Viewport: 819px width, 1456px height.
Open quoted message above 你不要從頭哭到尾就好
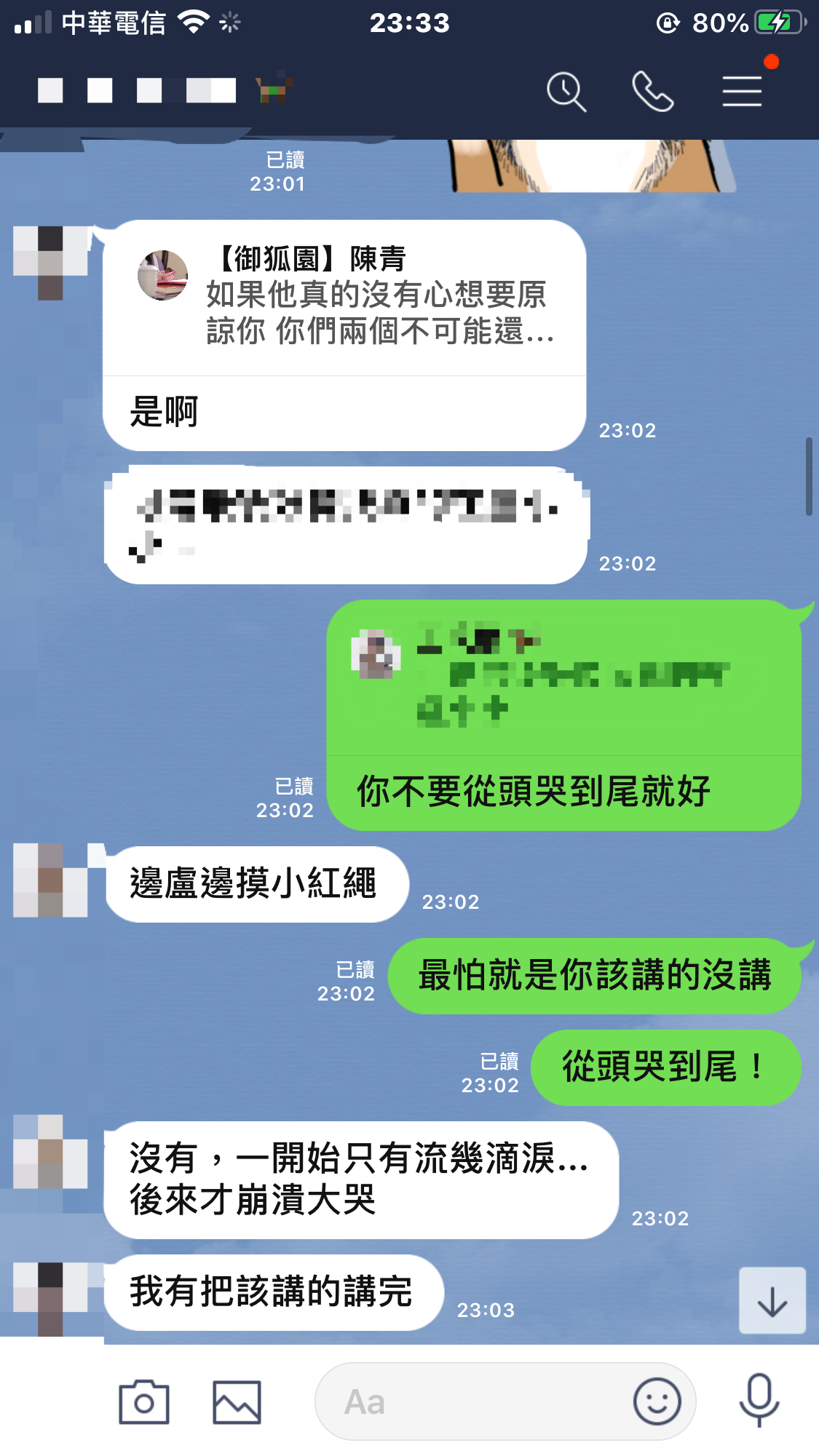563,677
